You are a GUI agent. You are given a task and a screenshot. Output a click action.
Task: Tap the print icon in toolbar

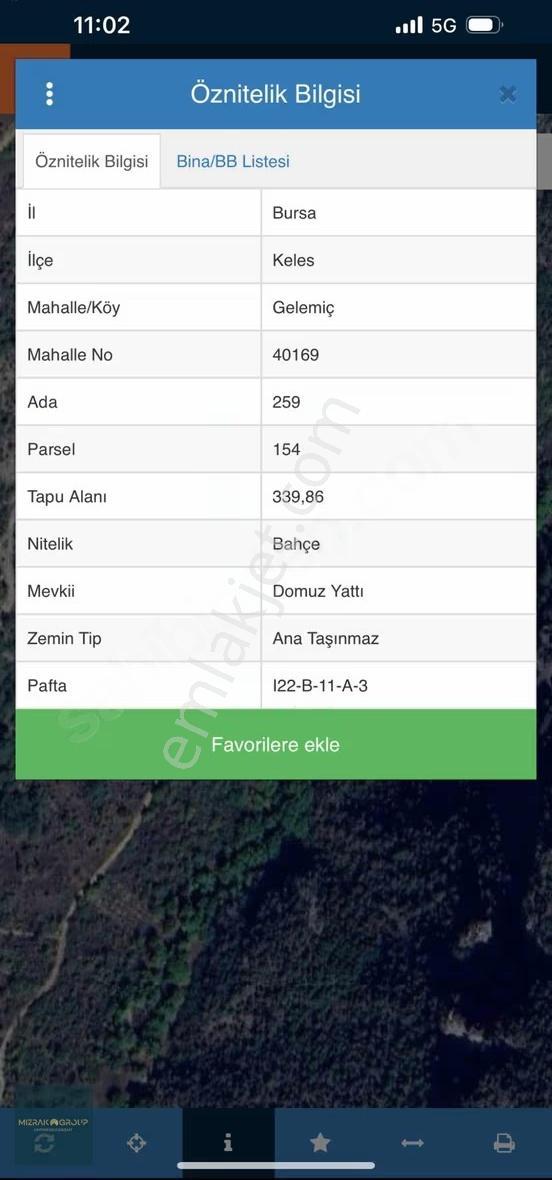tap(504, 1143)
